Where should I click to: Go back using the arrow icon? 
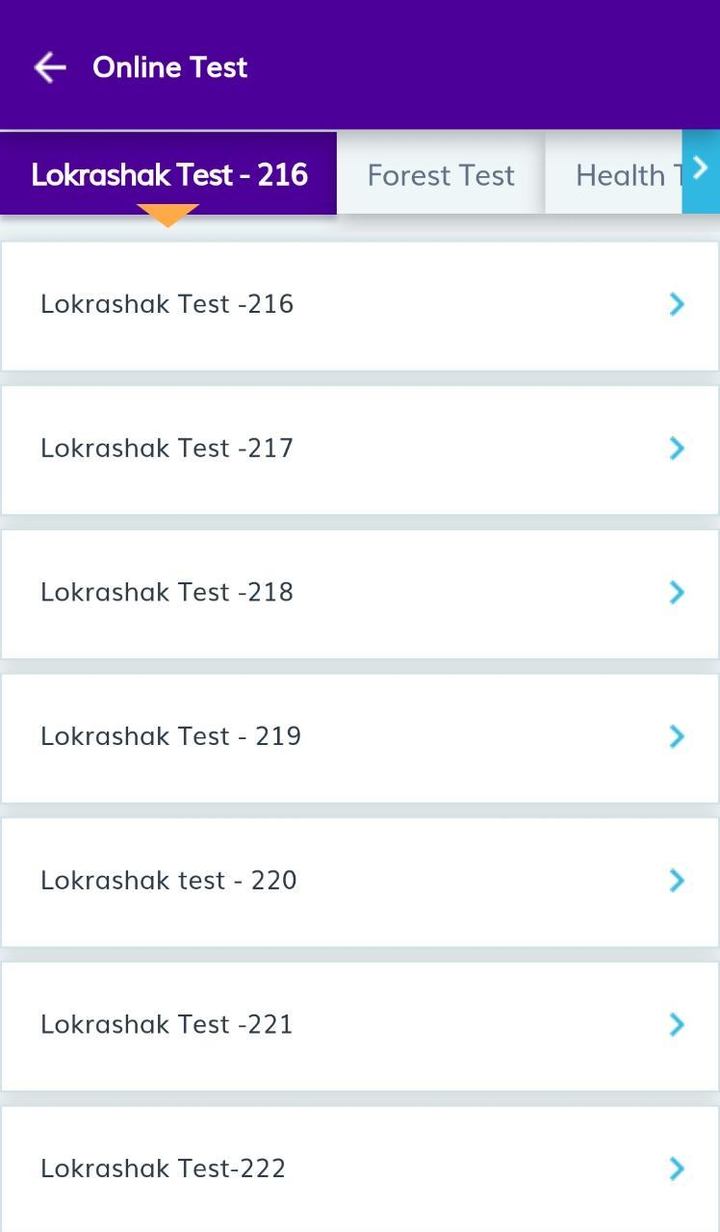[x=49, y=67]
